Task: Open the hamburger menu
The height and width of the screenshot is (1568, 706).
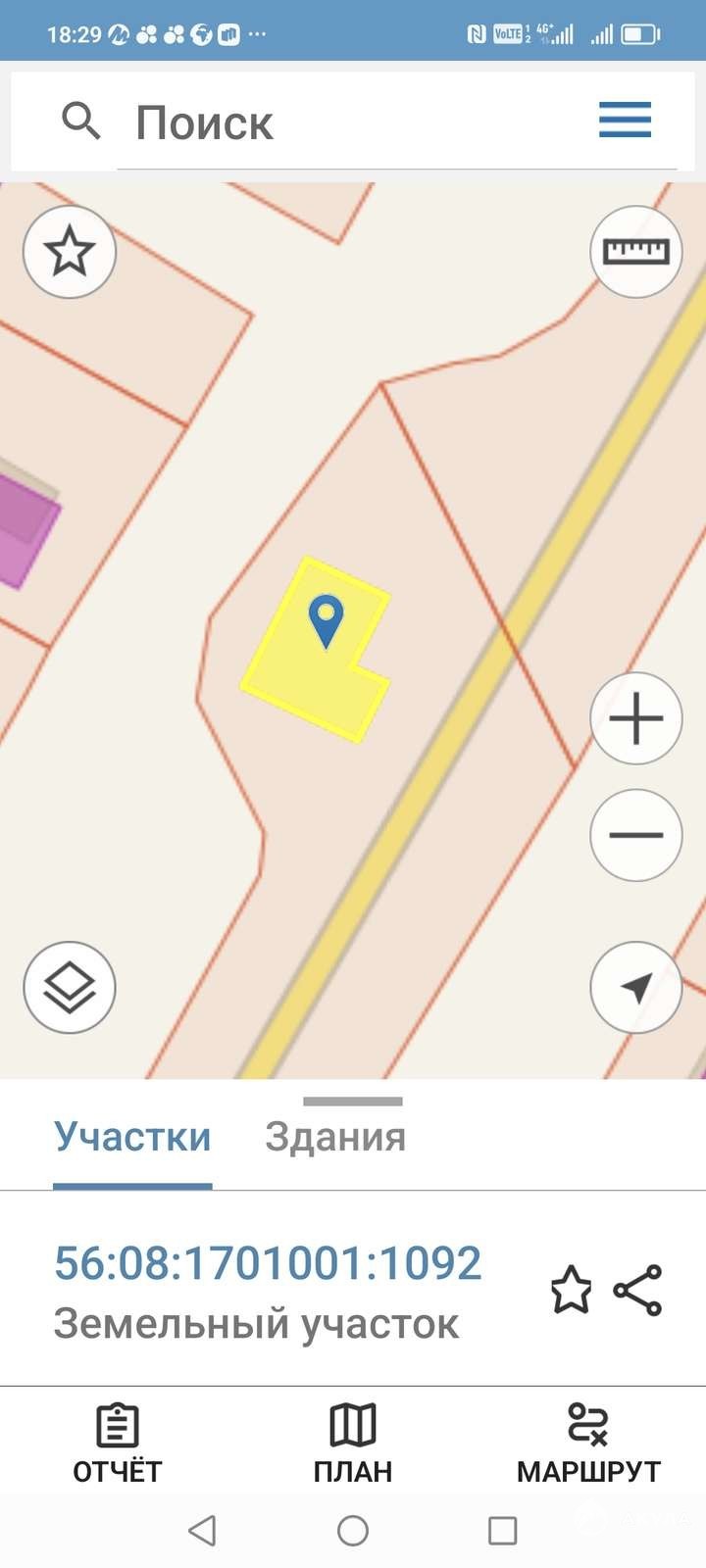Action: click(x=625, y=121)
